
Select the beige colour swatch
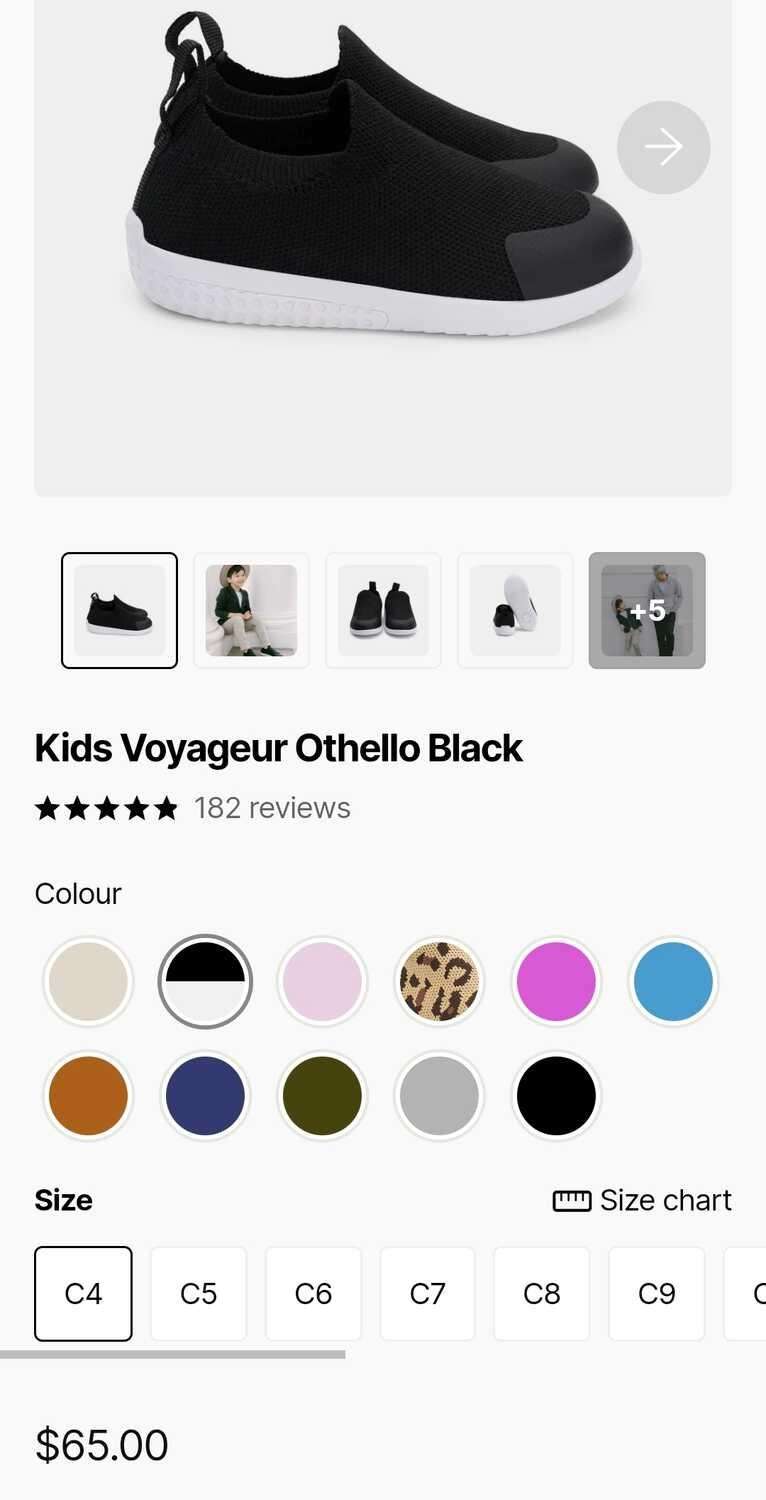pyautogui.click(x=88, y=982)
